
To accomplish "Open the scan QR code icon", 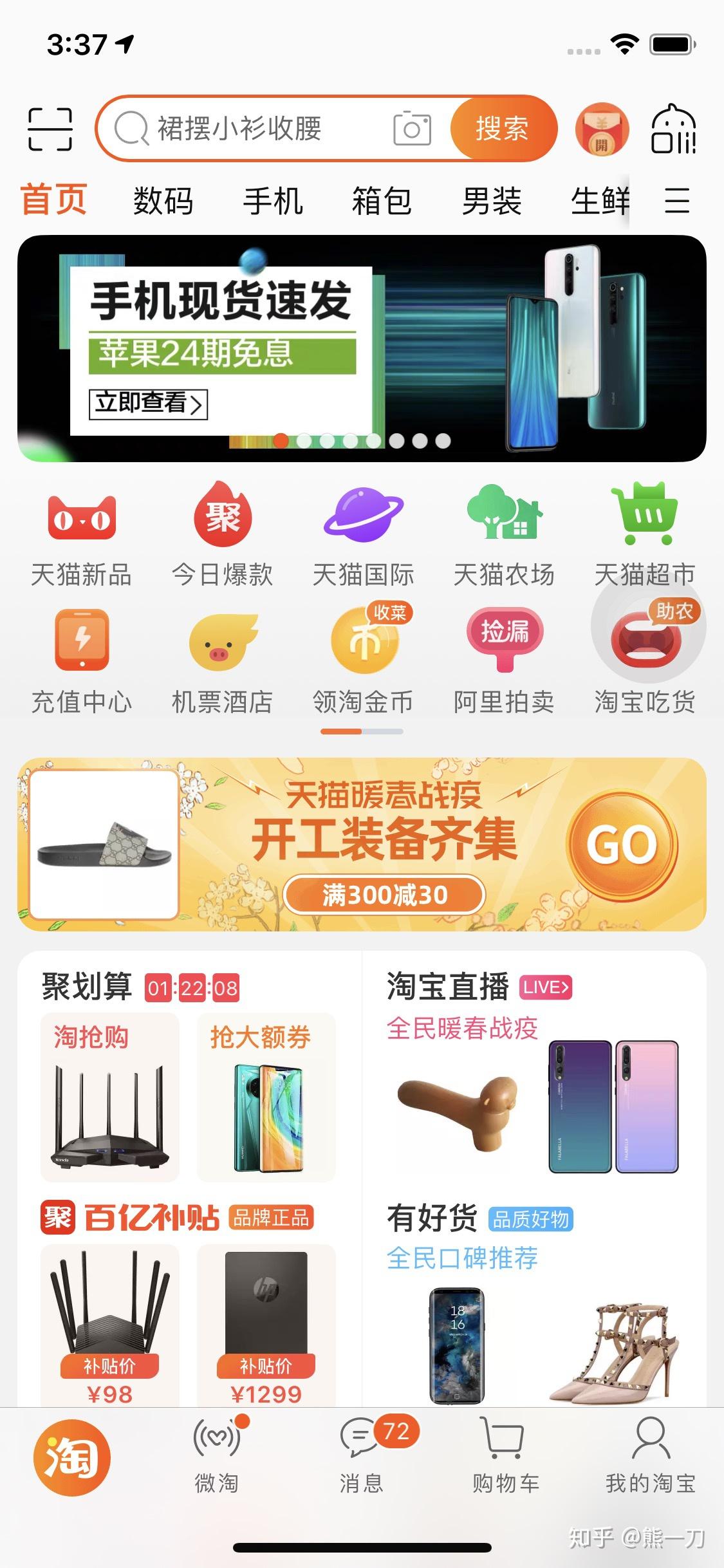I will [50, 129].
